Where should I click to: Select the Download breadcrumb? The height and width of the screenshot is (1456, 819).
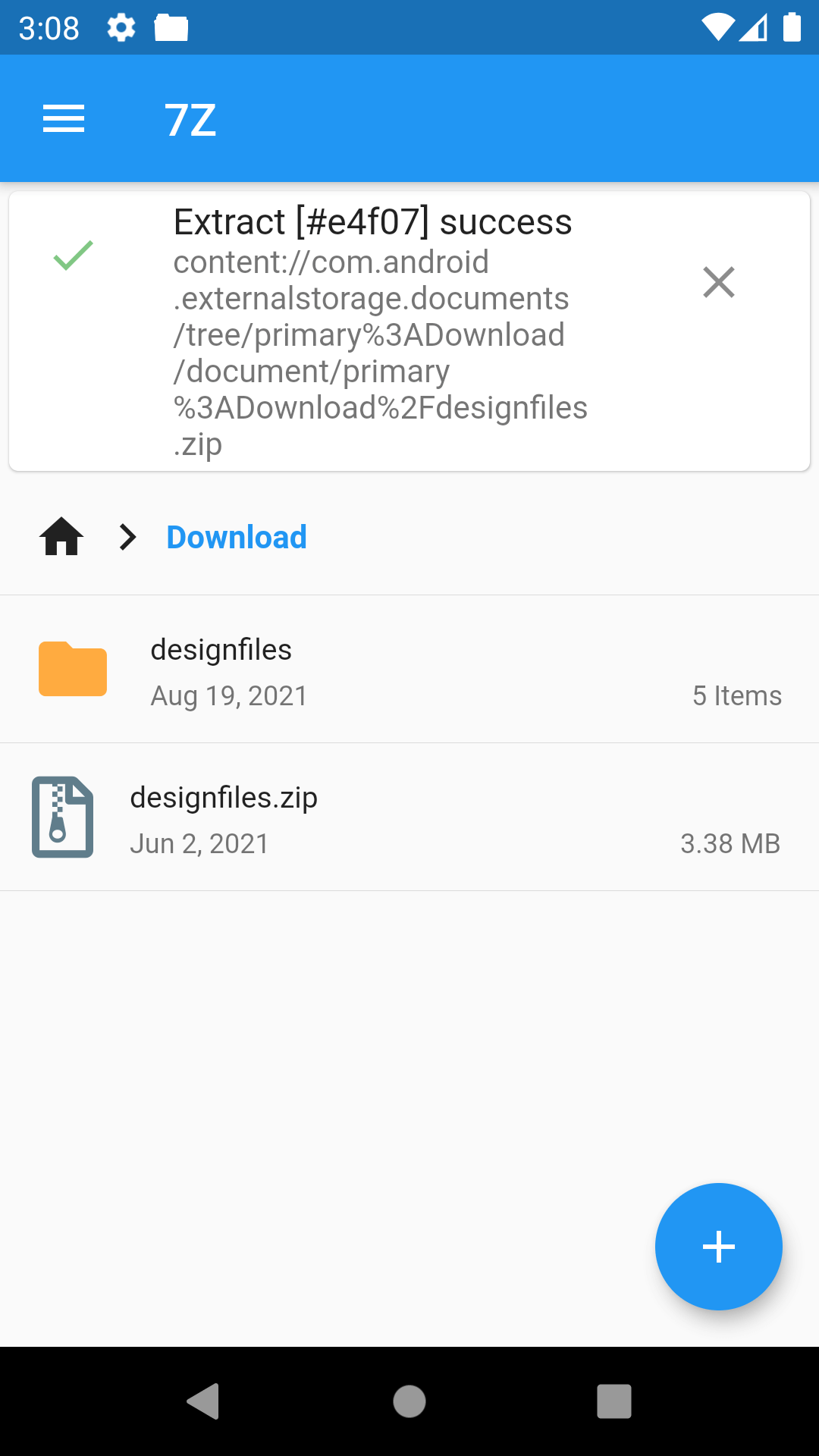pos(237,537)
